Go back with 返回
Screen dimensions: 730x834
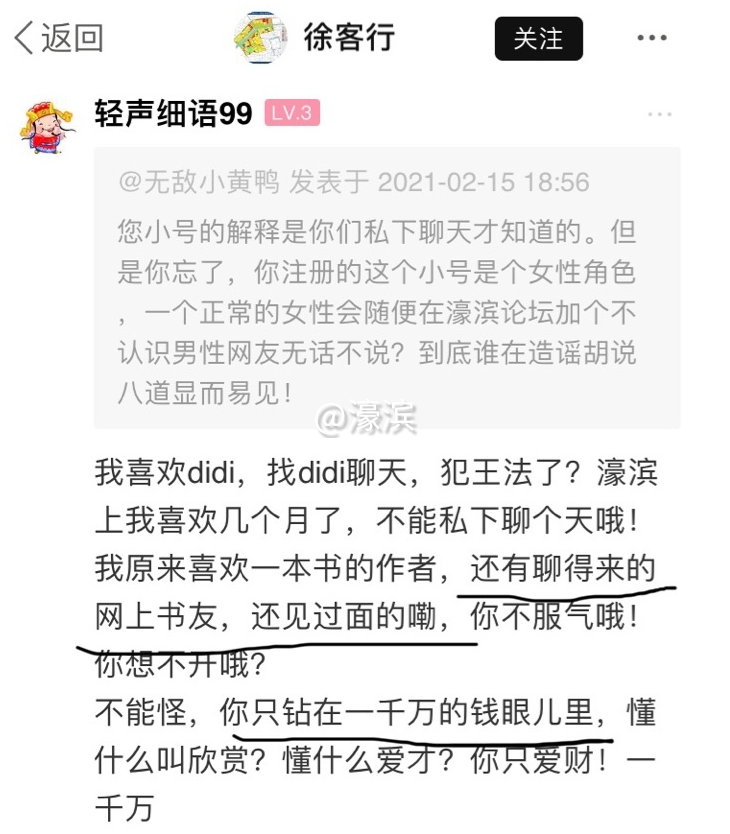coord(58,38)
